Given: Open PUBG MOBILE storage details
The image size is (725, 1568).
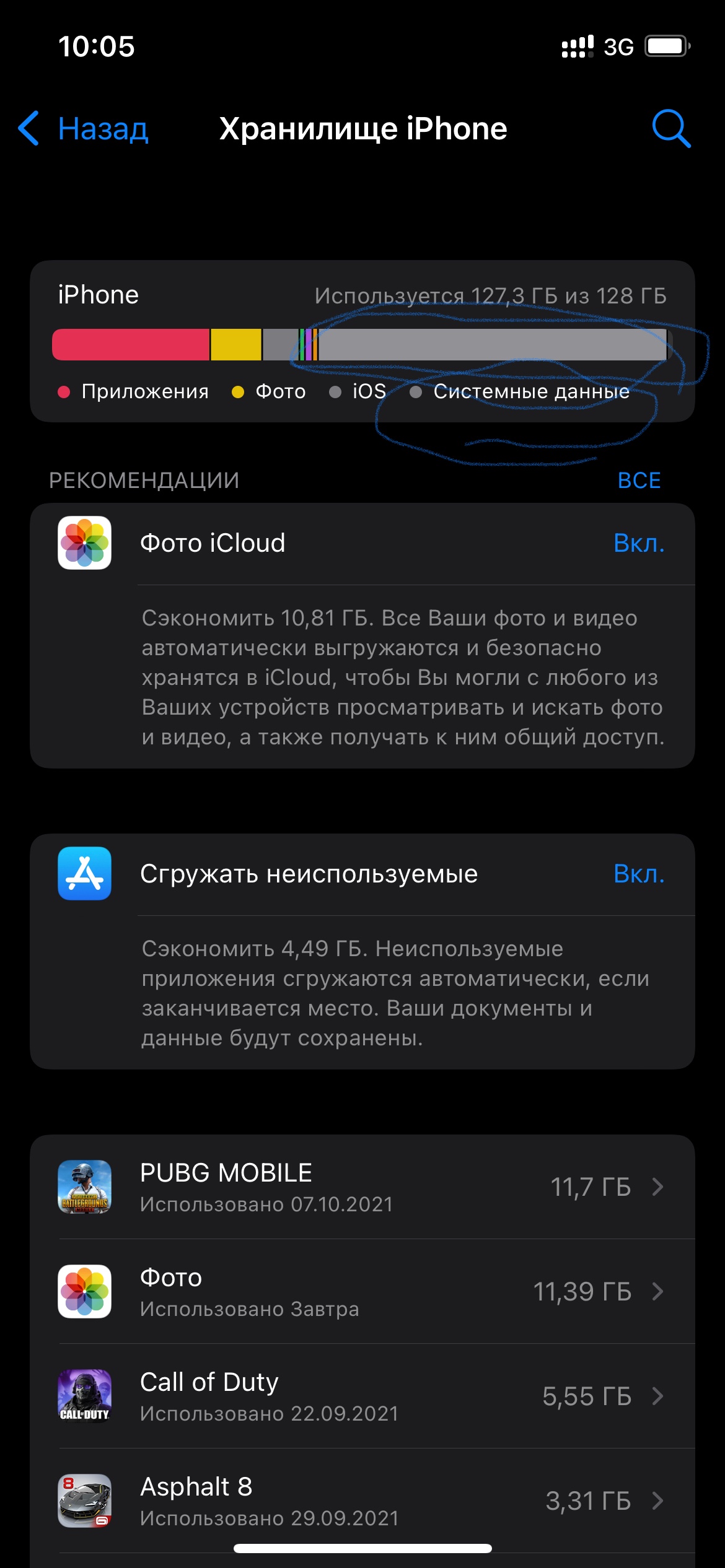Looking at the screenshot, I should click(x=362, y=1187).
